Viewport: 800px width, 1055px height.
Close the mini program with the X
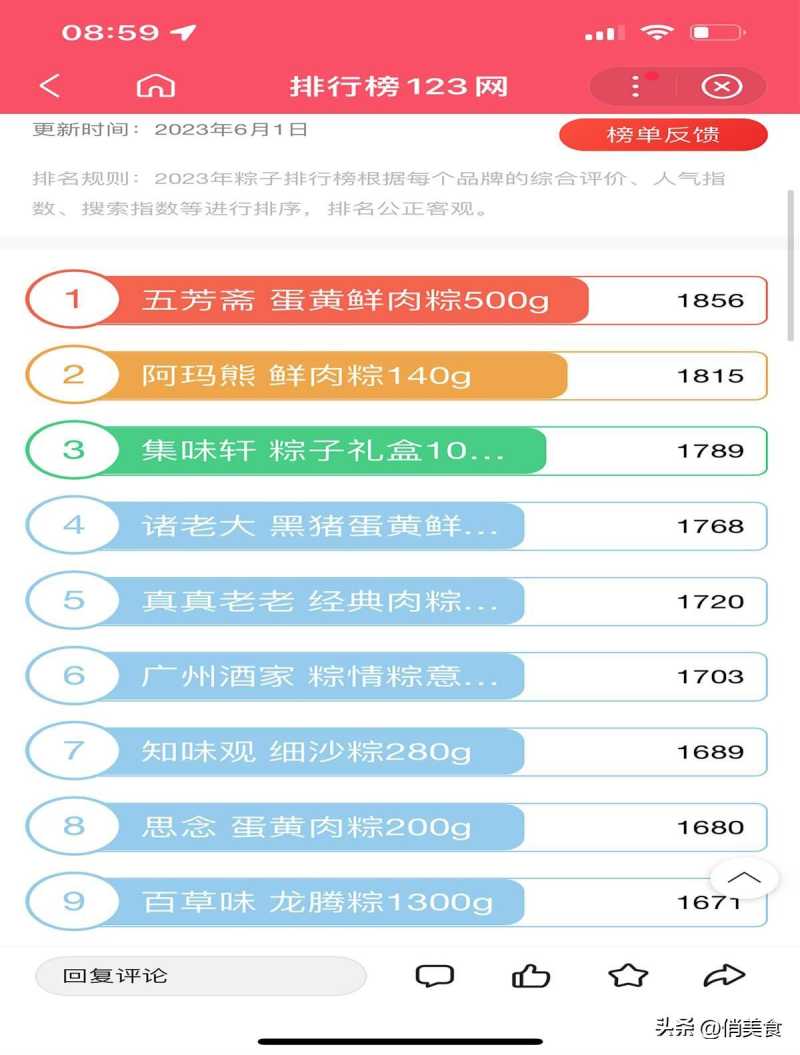[721, 86]
